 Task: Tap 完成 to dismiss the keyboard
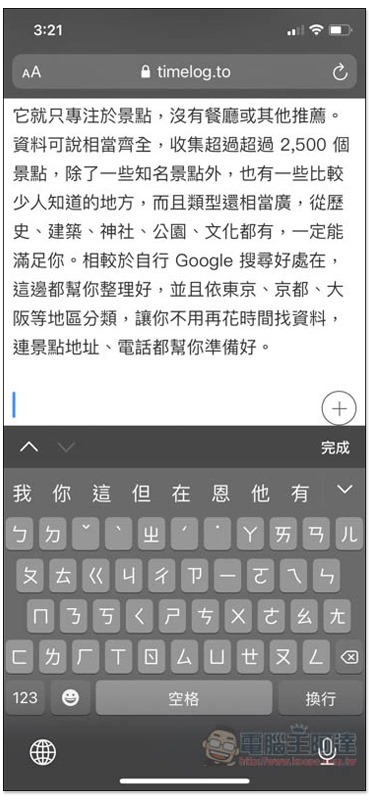335,448
